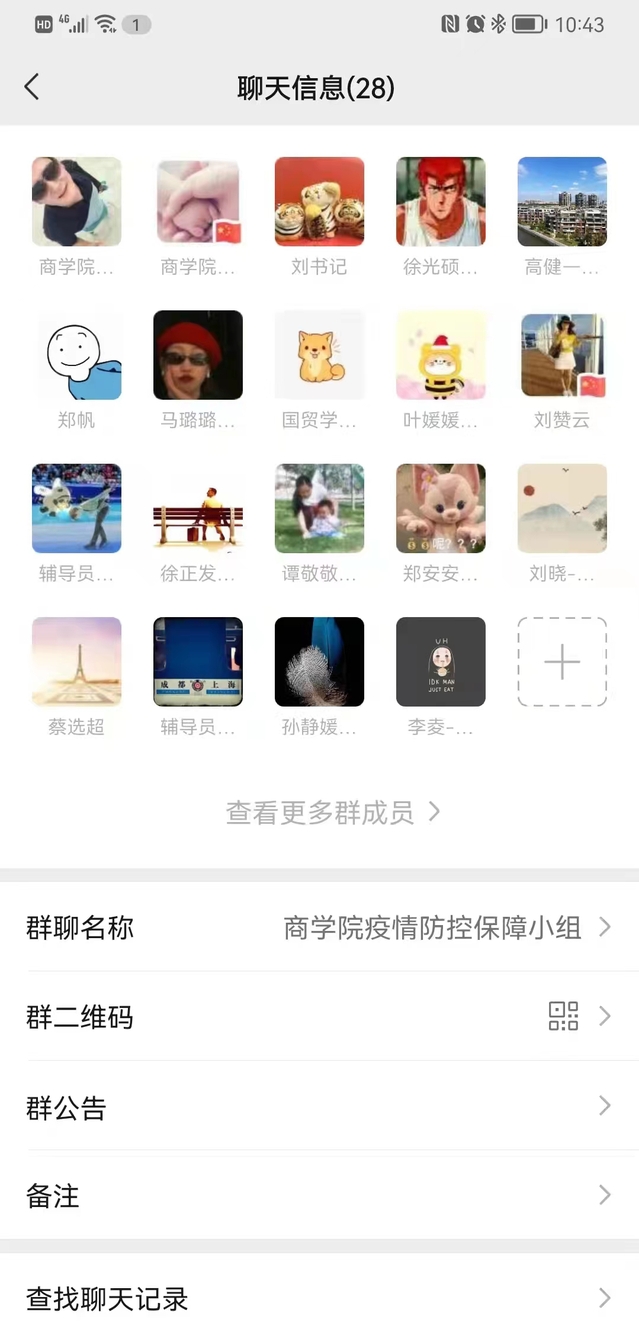Add a new member with the plus tile

pos(561,662)
